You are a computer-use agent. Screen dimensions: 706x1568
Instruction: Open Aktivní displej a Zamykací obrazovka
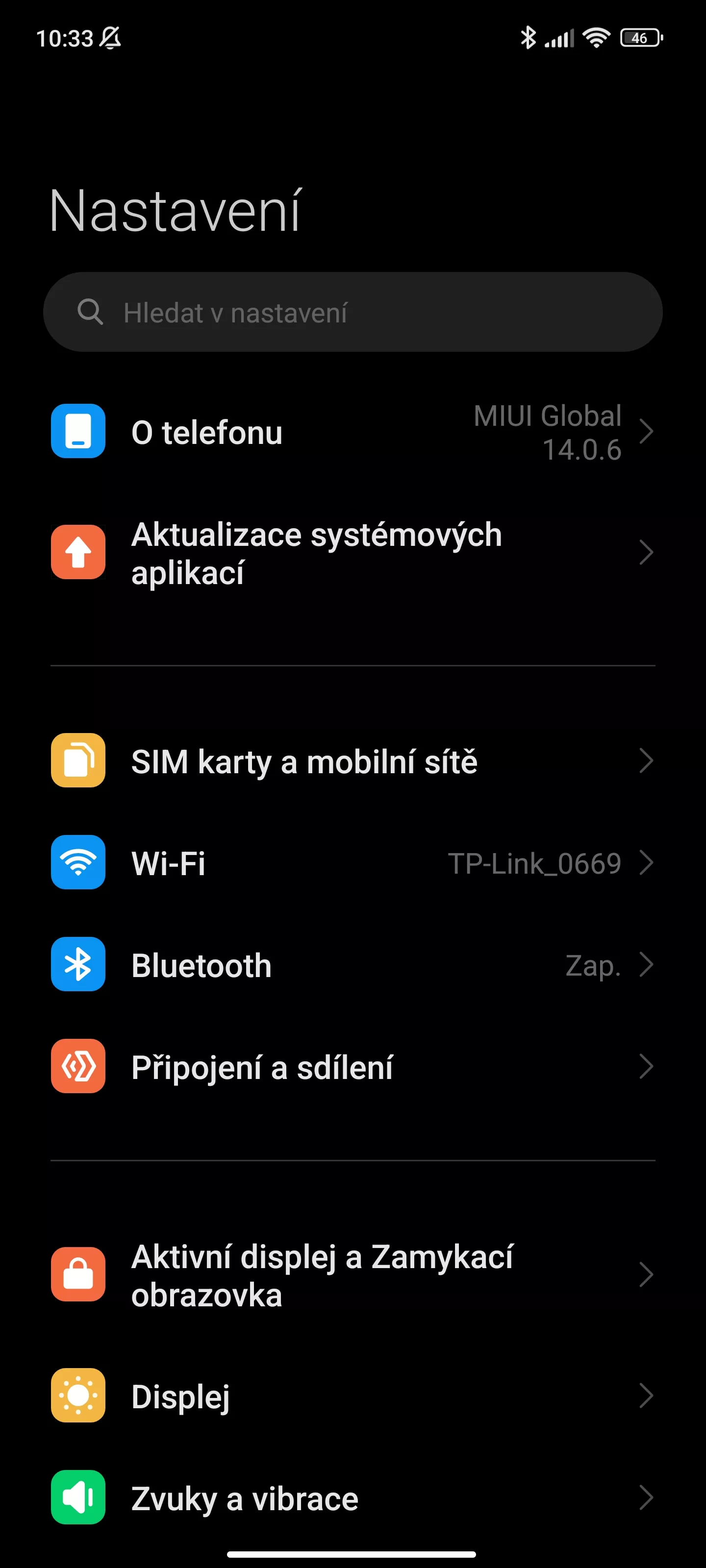(353, 1274)
